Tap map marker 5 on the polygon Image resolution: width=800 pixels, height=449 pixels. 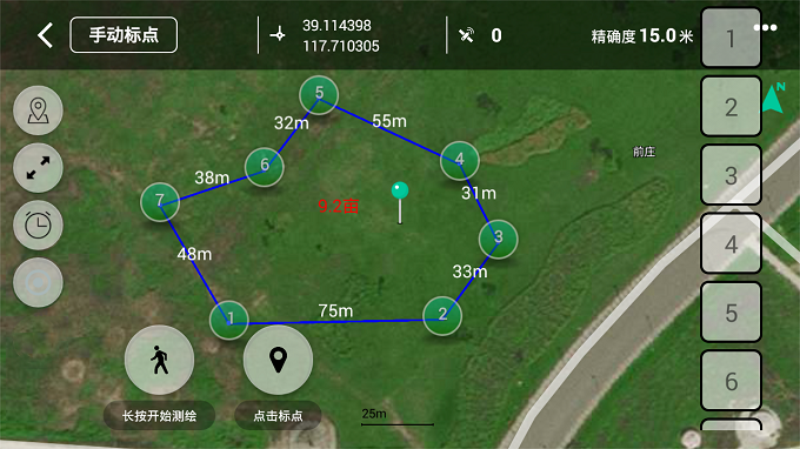click(319, 95)
